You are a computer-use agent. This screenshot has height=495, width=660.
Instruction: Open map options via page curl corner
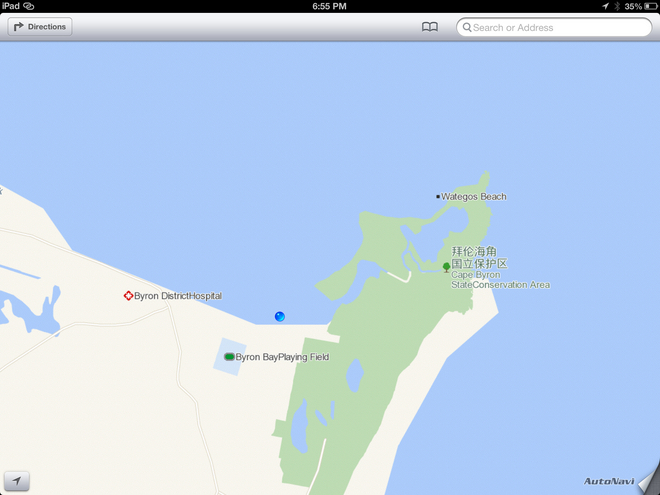[646, 479]
